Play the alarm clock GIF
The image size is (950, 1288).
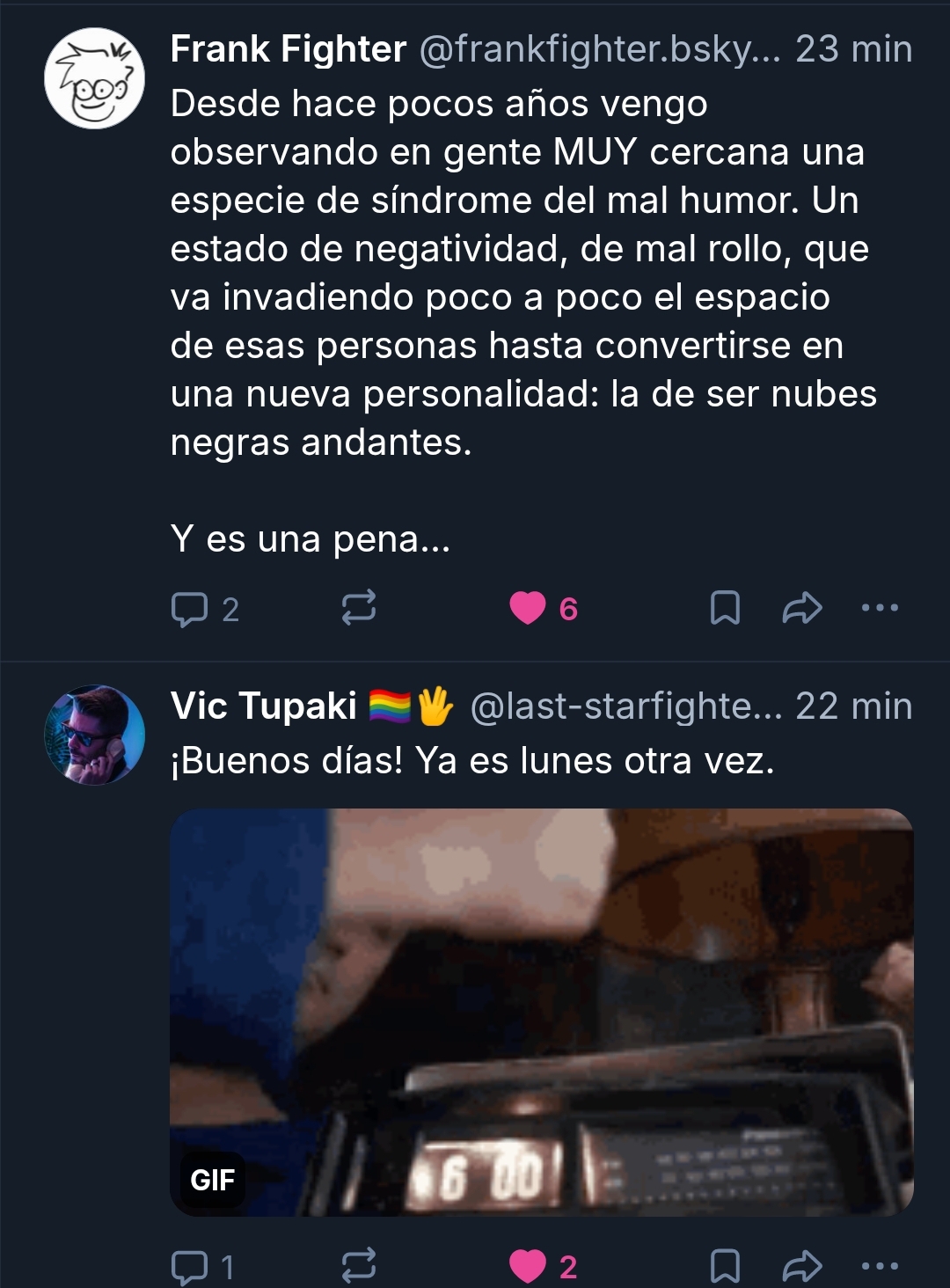click(x=541, y=1012)
